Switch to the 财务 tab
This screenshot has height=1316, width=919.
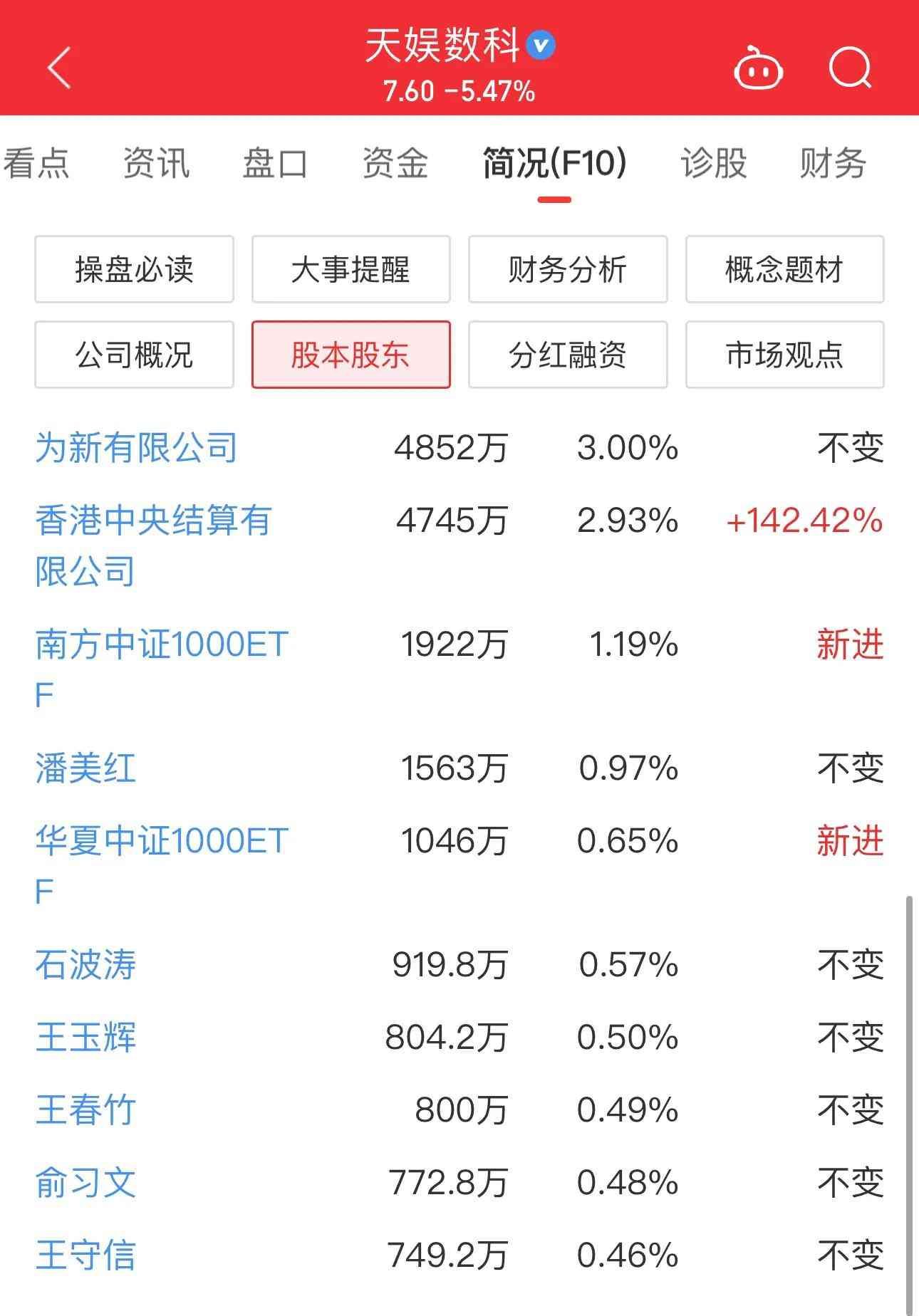tap(832, 163)
